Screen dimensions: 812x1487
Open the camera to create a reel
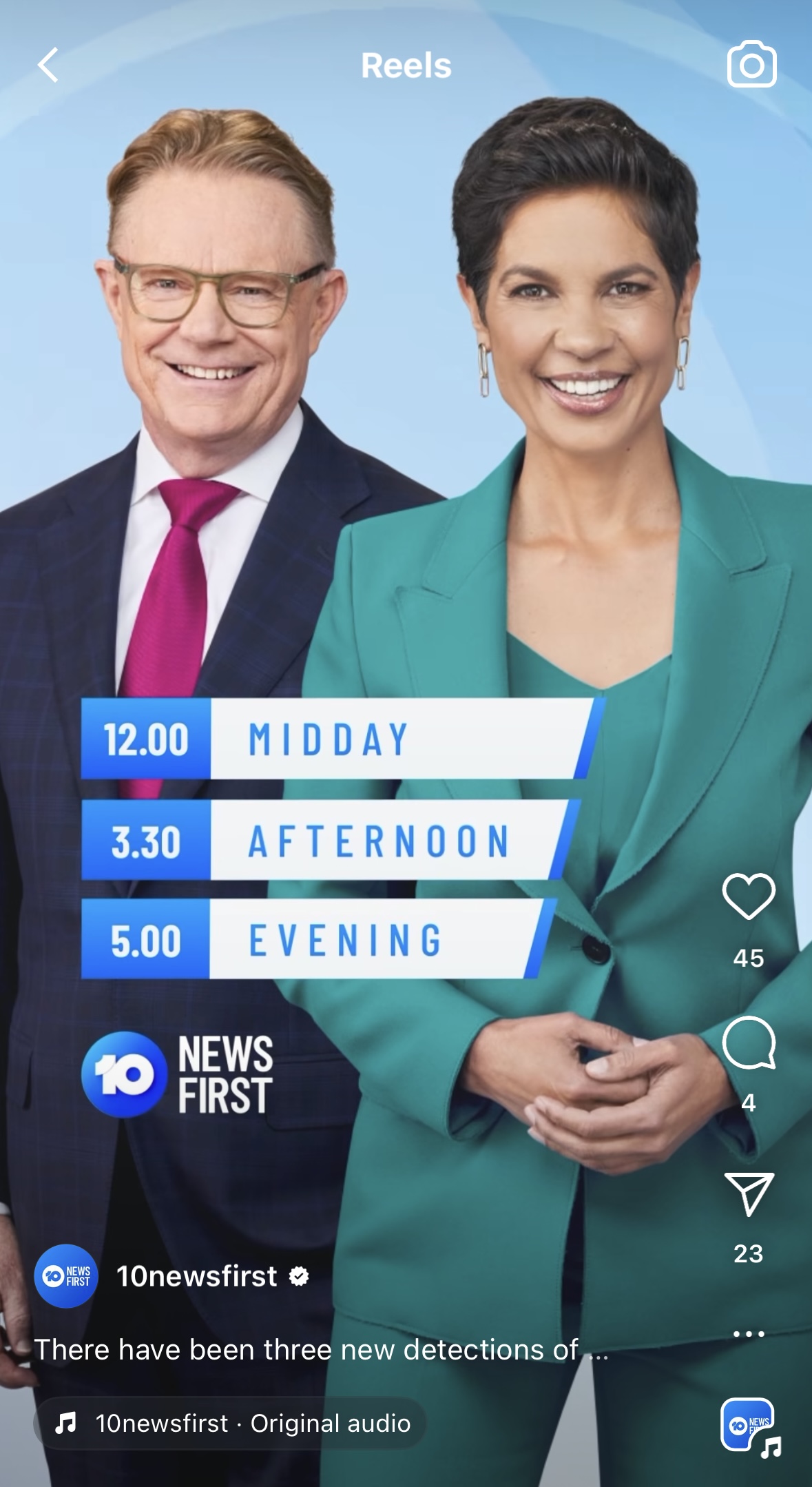[x=751, y=64]
